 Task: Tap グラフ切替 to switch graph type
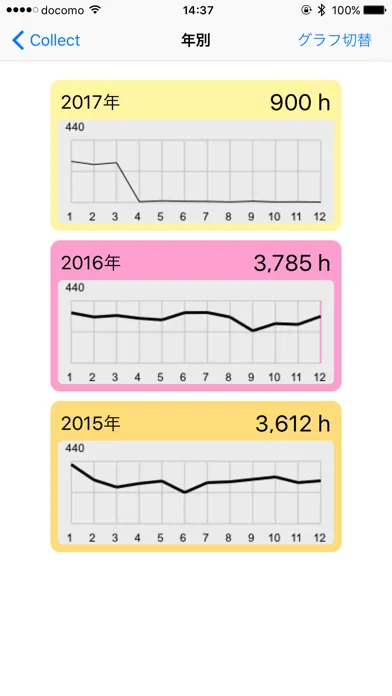pos(334,40)
